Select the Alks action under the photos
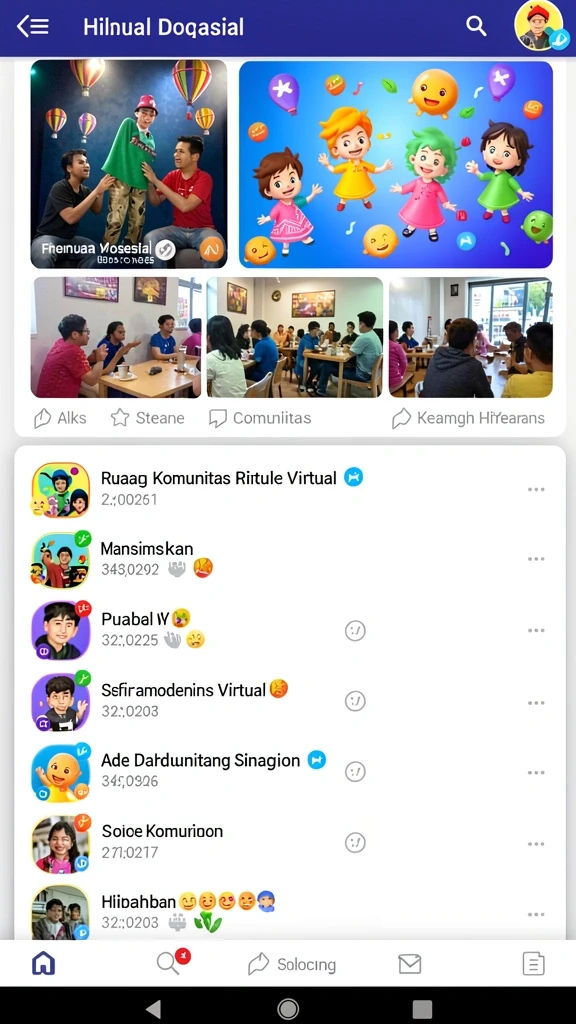The height and width of the screenshot is (1024, 576). [x=59, y=418]
